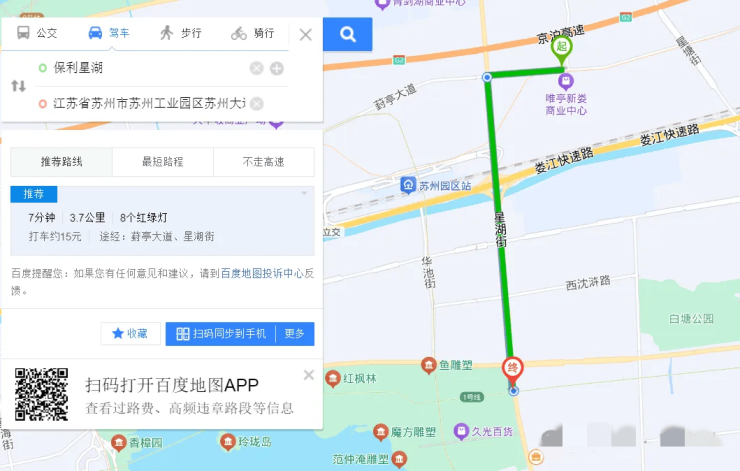Add a waypoint with the plus icon
Image resolution: width=740 pixels, height=471 pixels.
[x=277, y=68]
